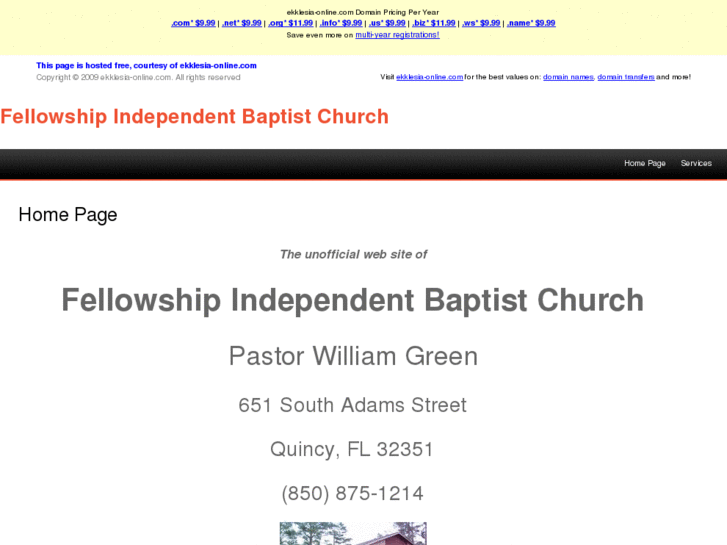The height and width of the screenshot is (545, 727).
Task: Open the .biz $11.99 domain link
Action: pos(434,23)
